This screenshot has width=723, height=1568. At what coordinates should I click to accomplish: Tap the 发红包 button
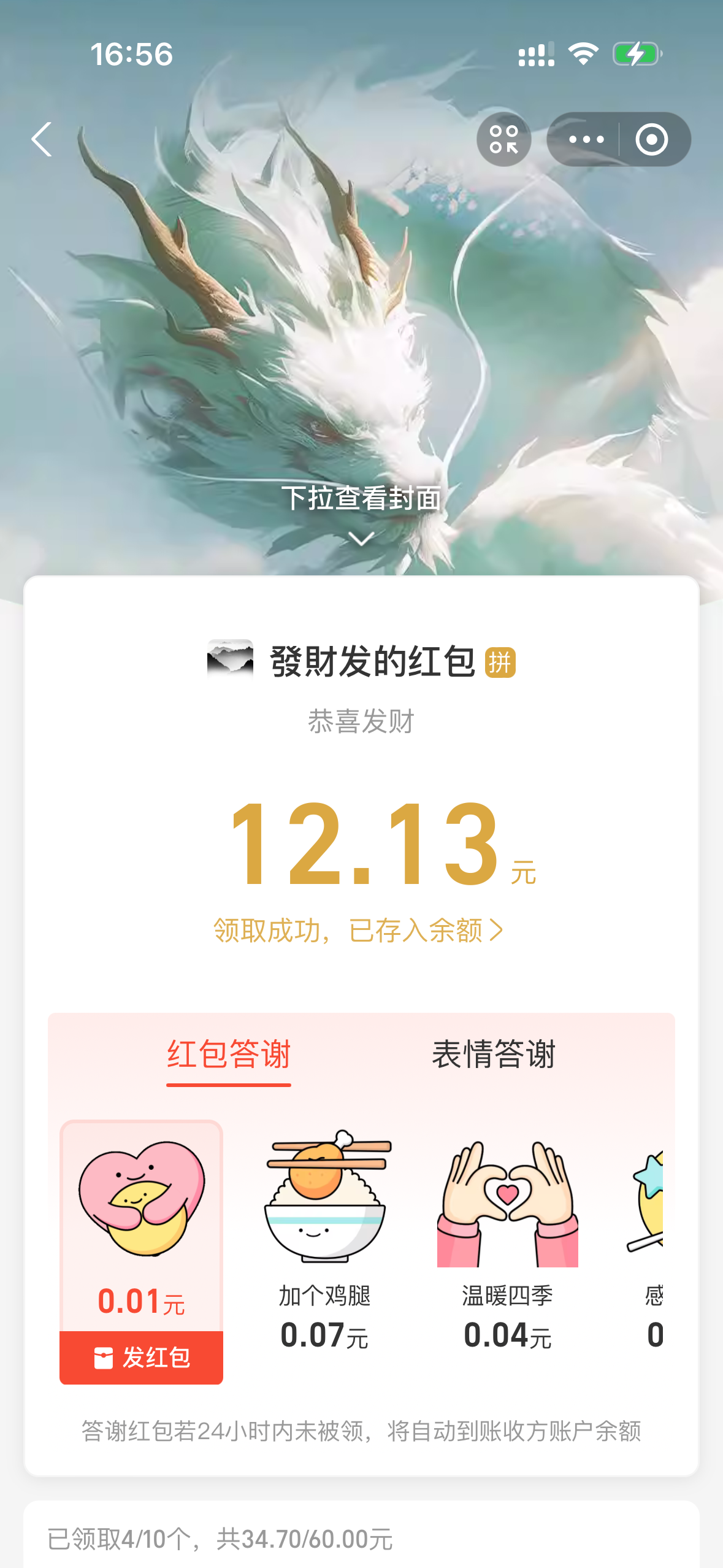142,1358
